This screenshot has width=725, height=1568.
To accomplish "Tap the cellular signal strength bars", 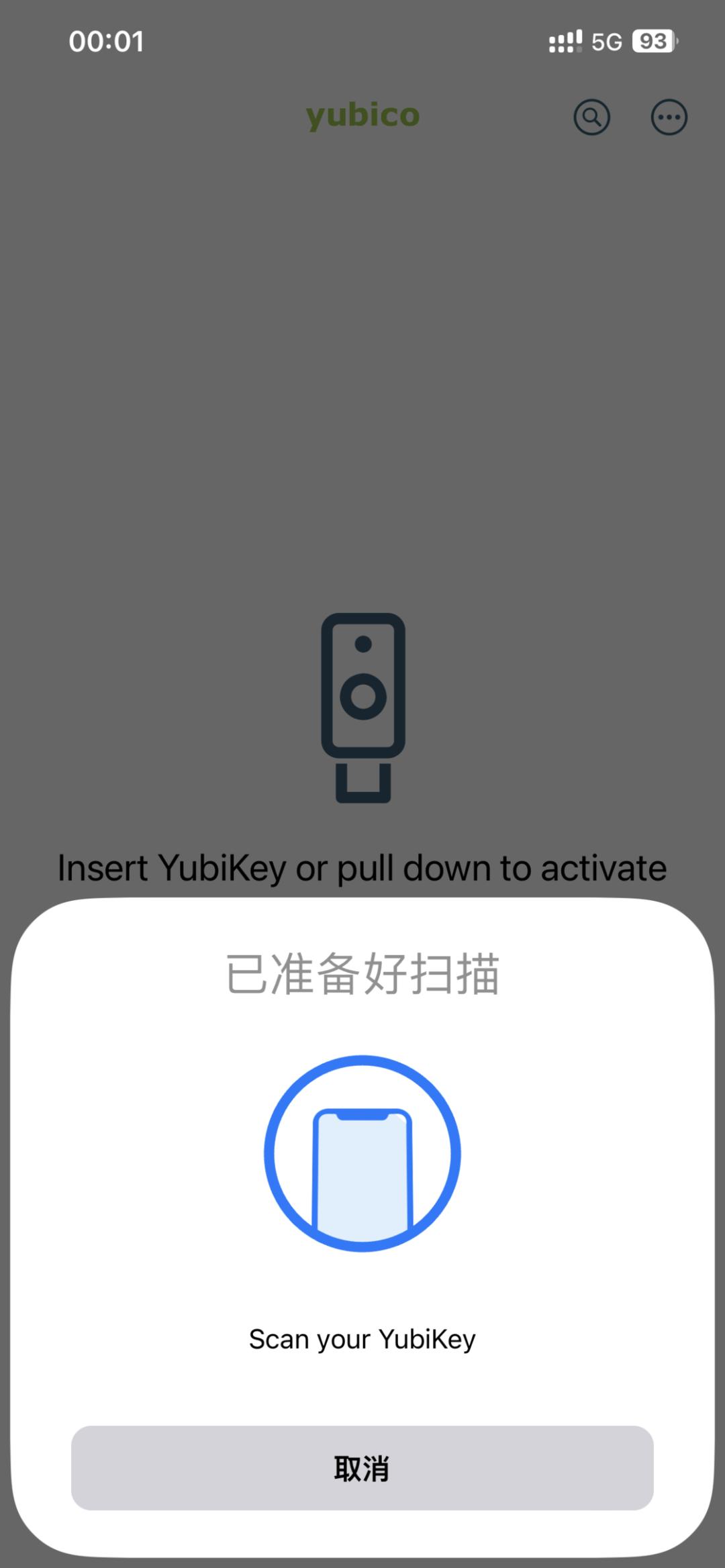I will click(563, 42).
